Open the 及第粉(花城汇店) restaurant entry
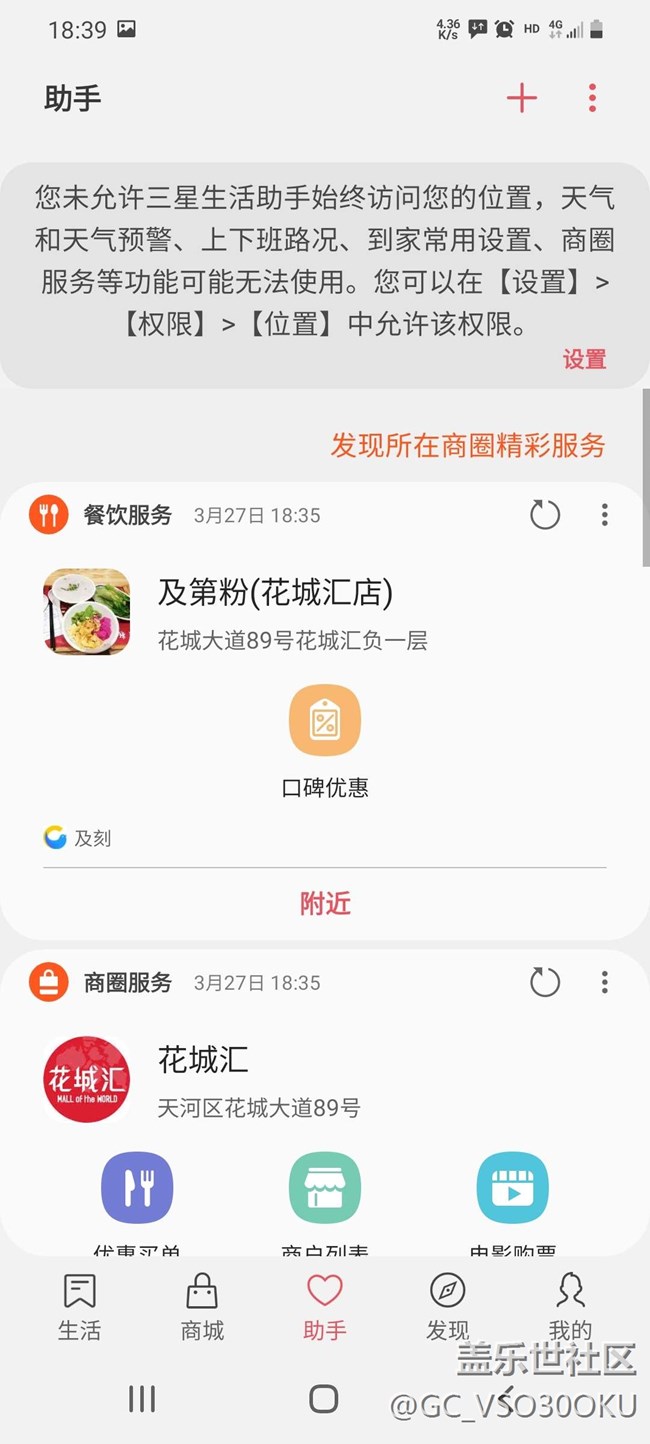Image resolution: width=650 pixels, height=1444 pixels. (x=275, y=610)
